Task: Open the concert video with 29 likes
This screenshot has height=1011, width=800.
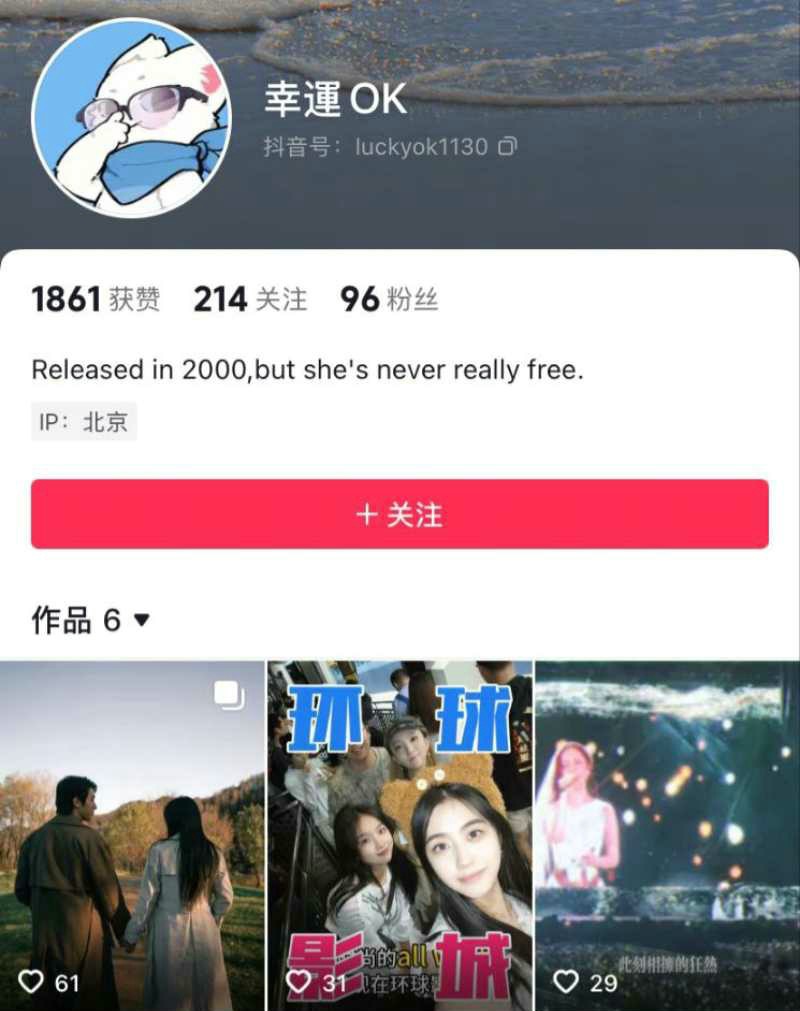Action: point(667,835)
